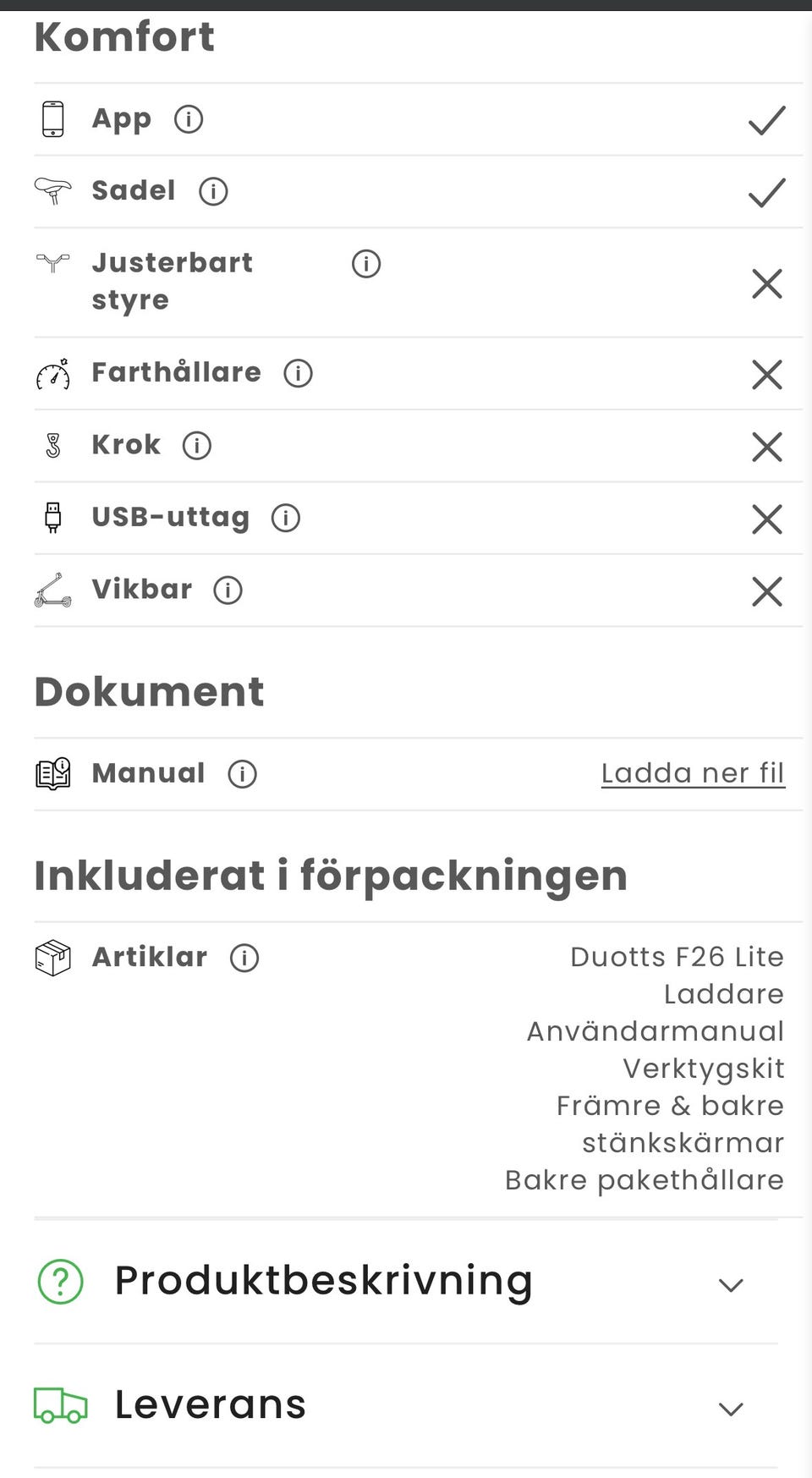812x1478 pixels.
Task: Click the handlebar icon for Justerbart styre
Action: coord(53,263)
